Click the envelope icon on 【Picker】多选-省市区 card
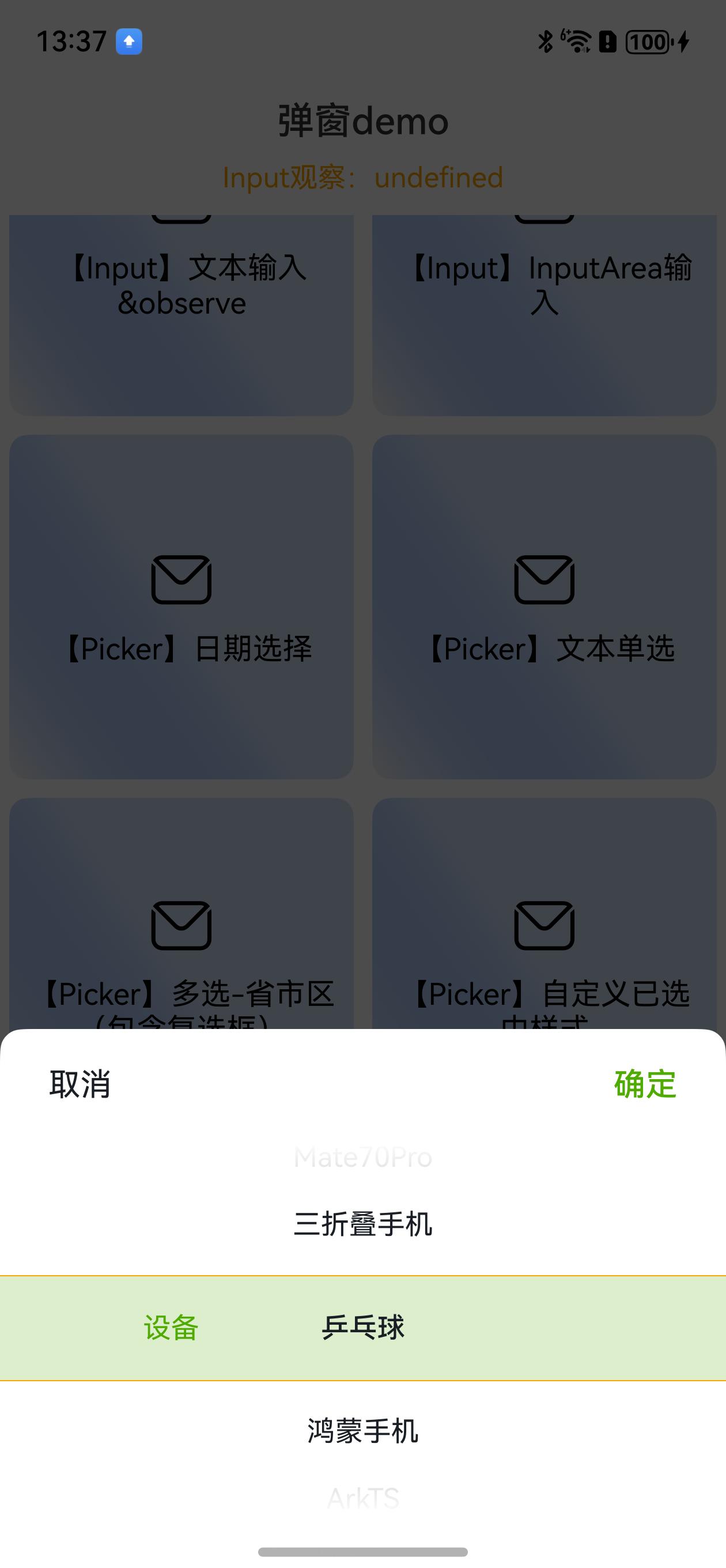 tap(181, 925)
